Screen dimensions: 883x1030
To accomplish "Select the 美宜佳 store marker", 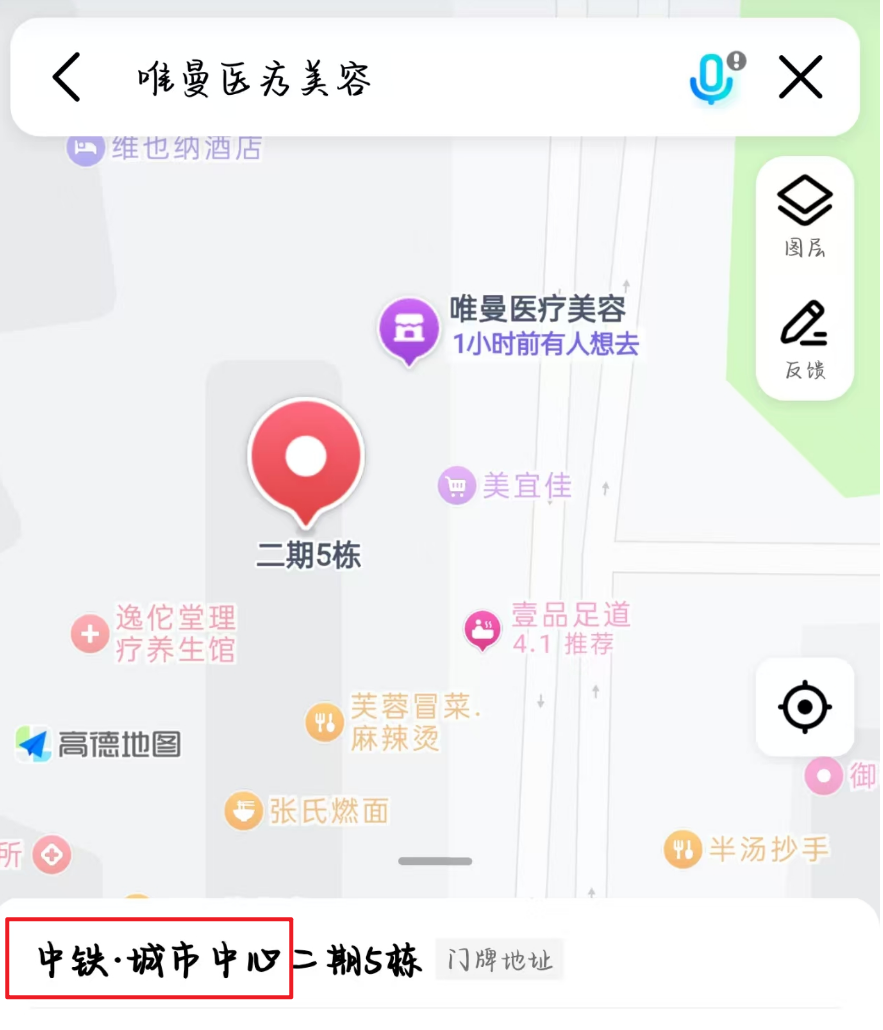I will tap(457, 487).
